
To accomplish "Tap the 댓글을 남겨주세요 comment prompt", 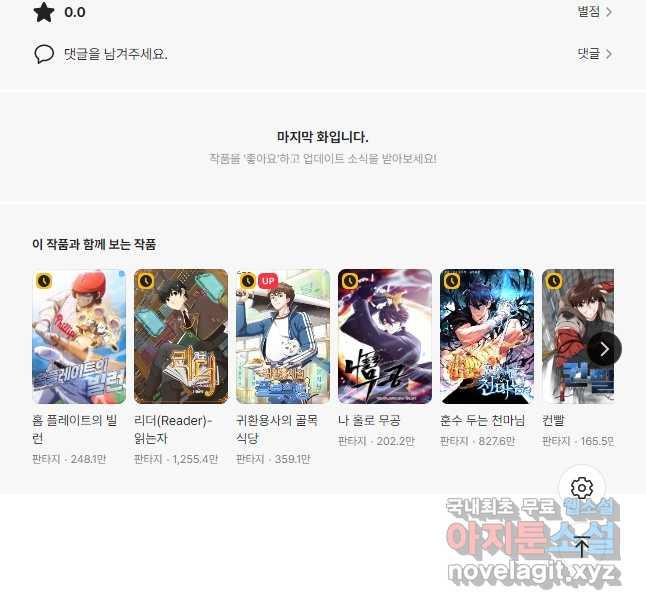I will (x=115, y=53).
